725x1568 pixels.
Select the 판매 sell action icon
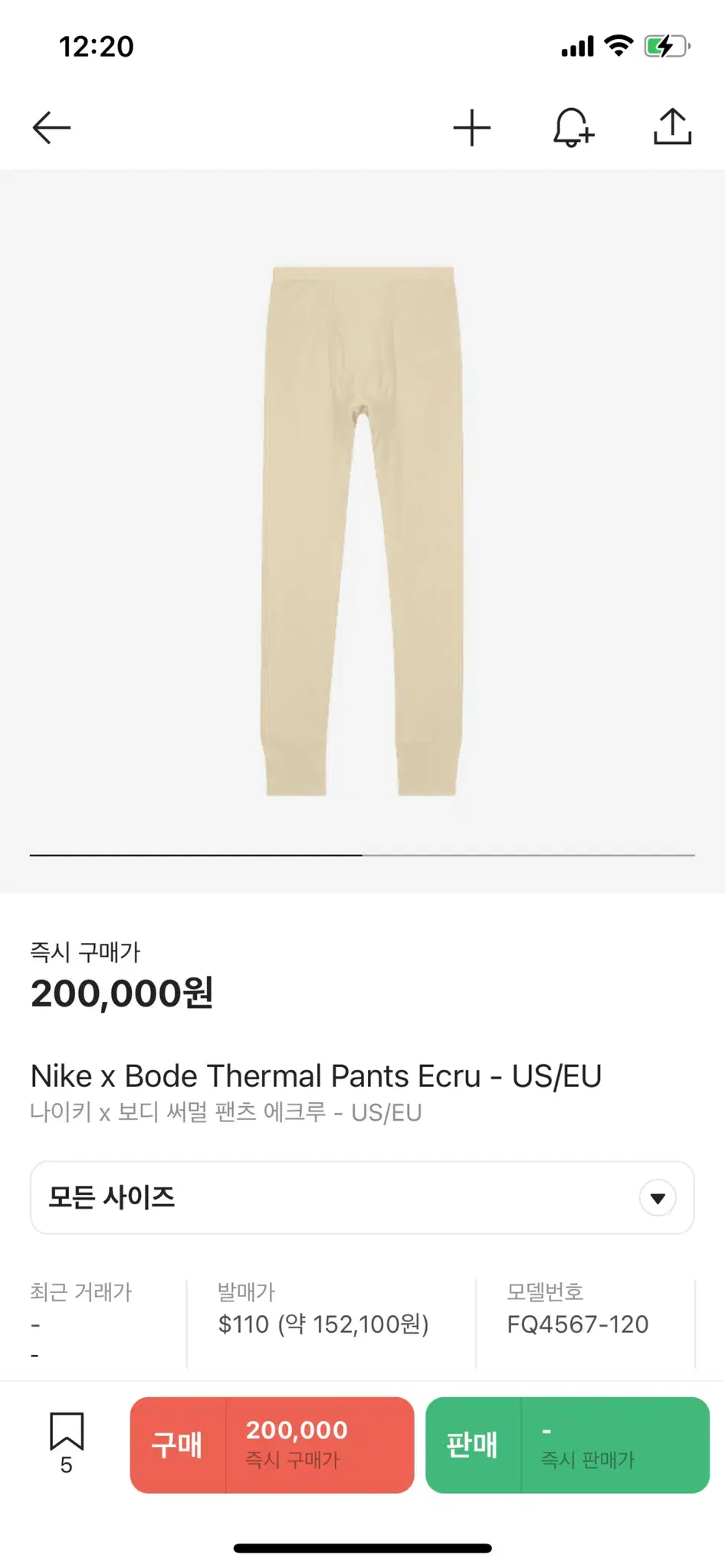click(473, 1443)
